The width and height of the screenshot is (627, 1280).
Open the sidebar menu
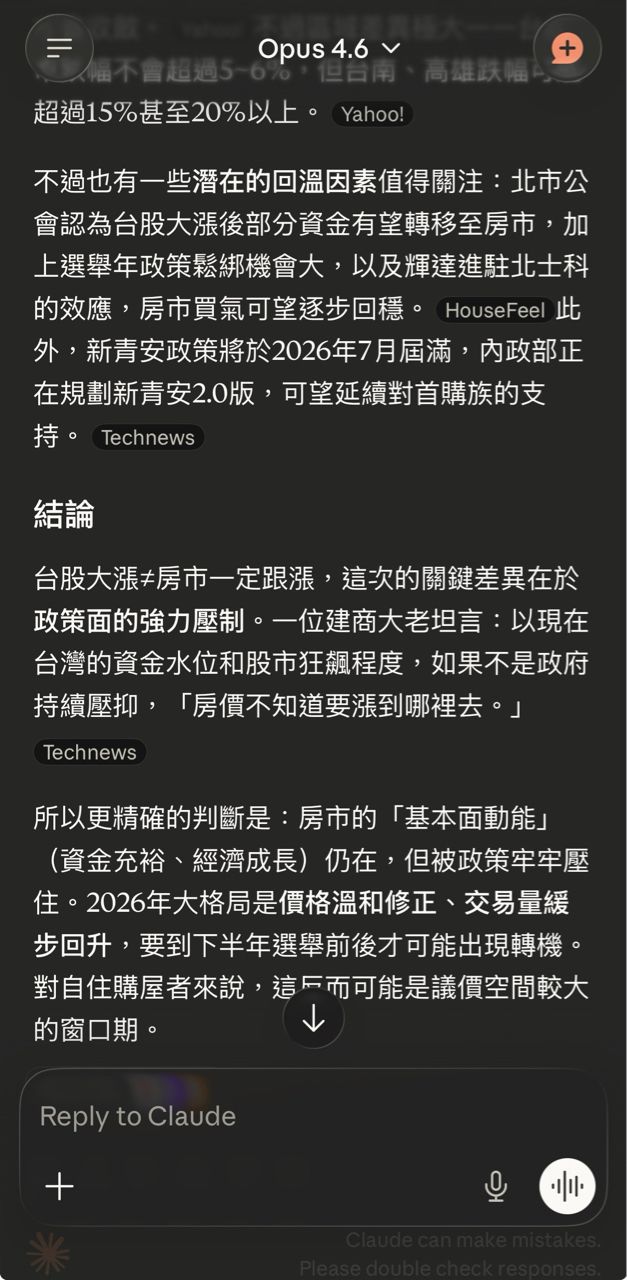pos(59,48)
